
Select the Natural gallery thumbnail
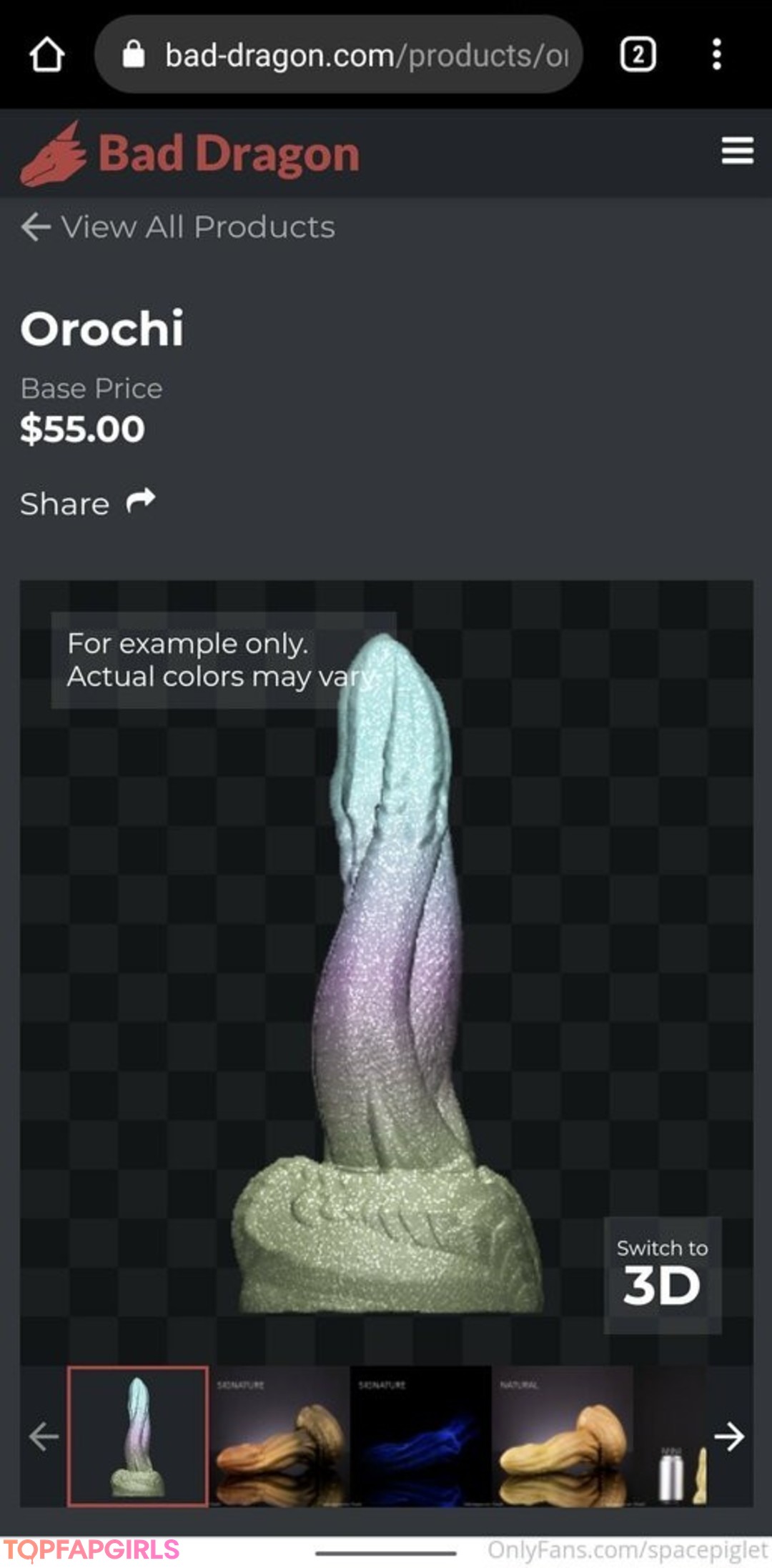pos(562,1436)
